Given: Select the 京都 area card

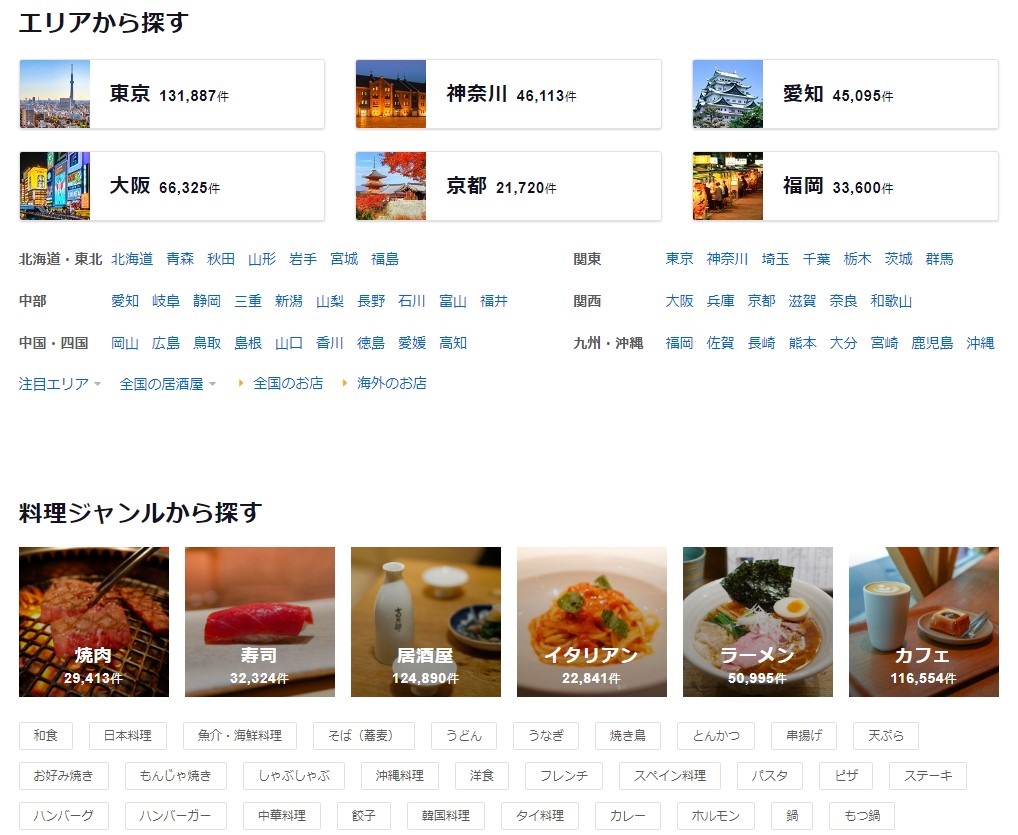Looking at the screenshot, I should 508,186.
